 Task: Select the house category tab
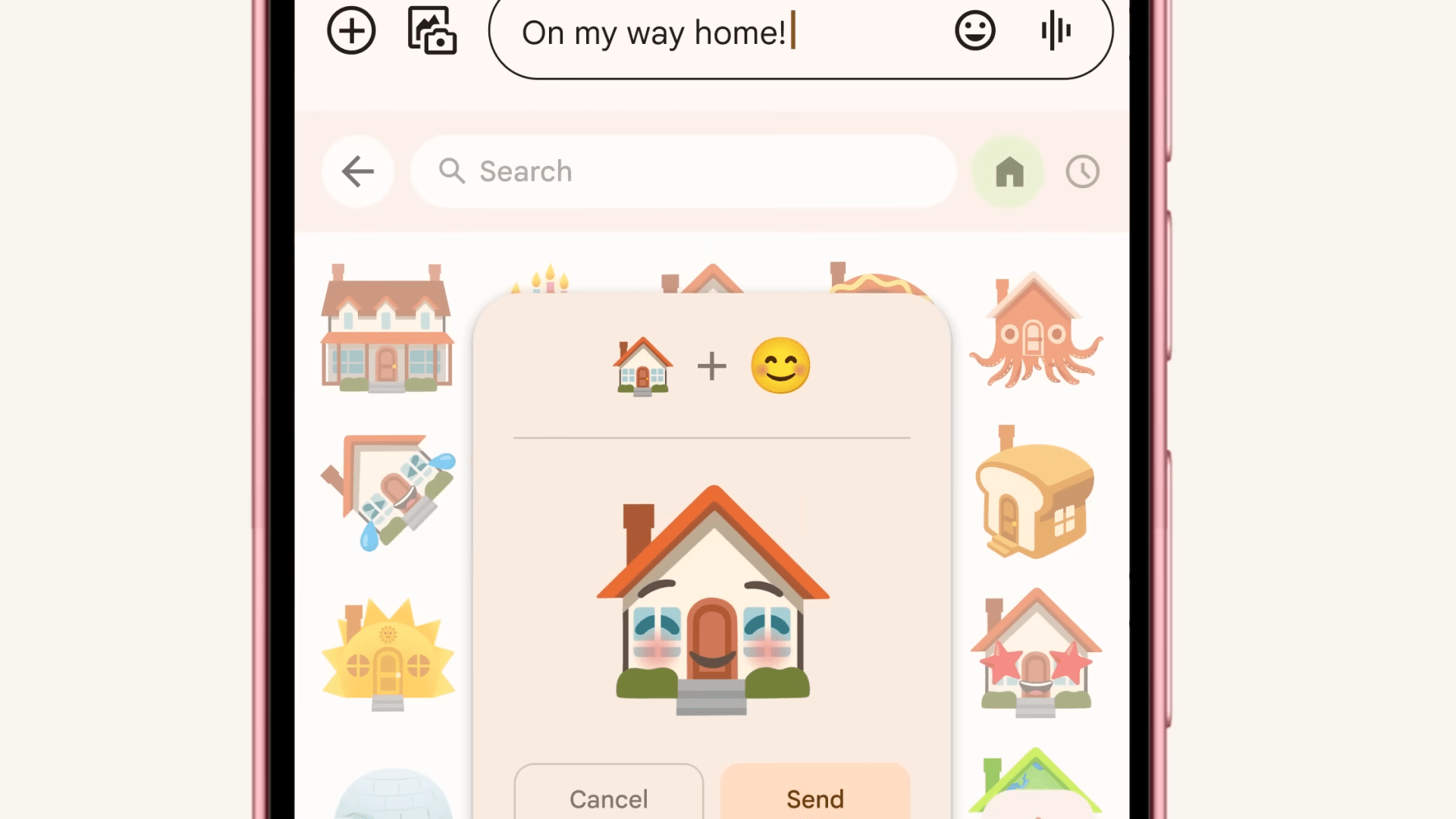point(1009,171)
